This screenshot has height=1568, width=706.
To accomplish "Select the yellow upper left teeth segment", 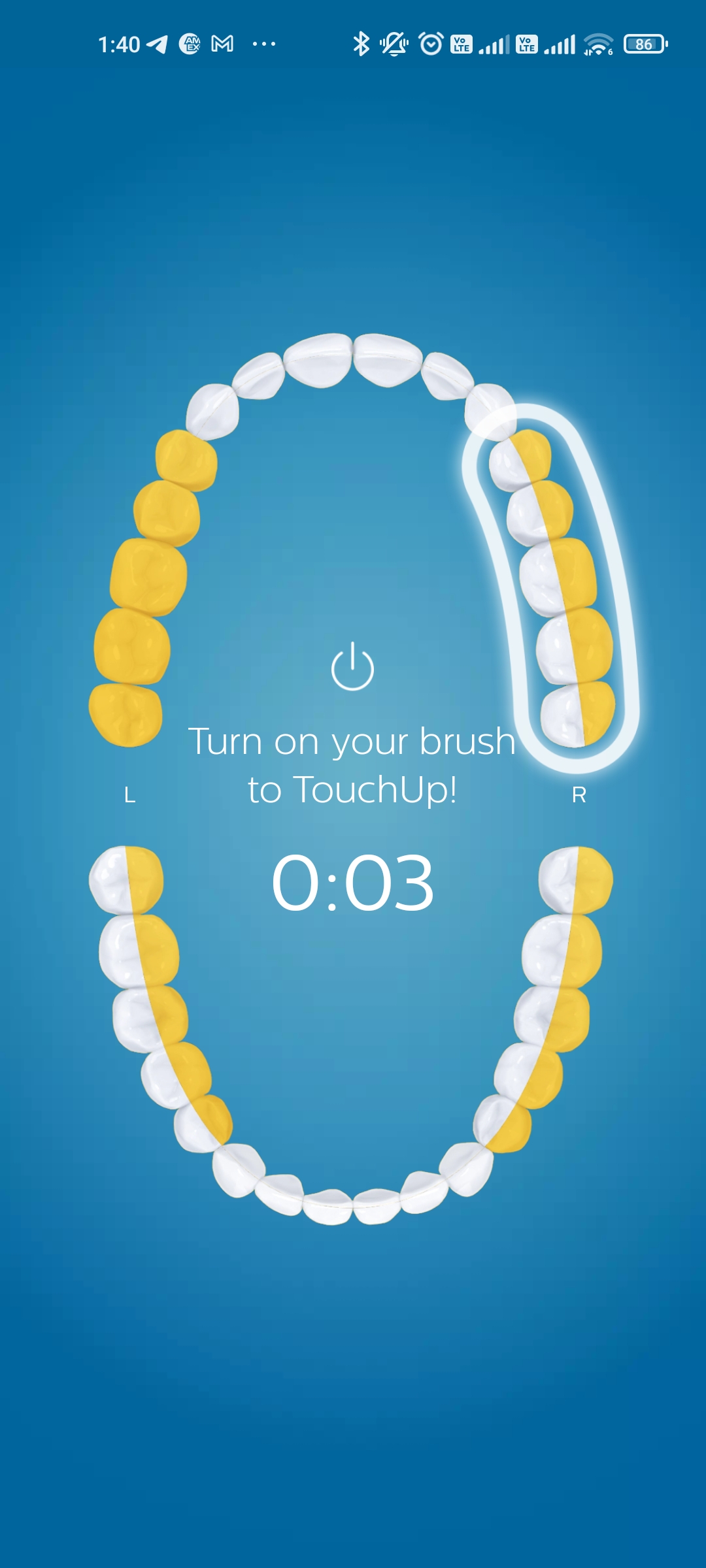I will click(145, 588).
